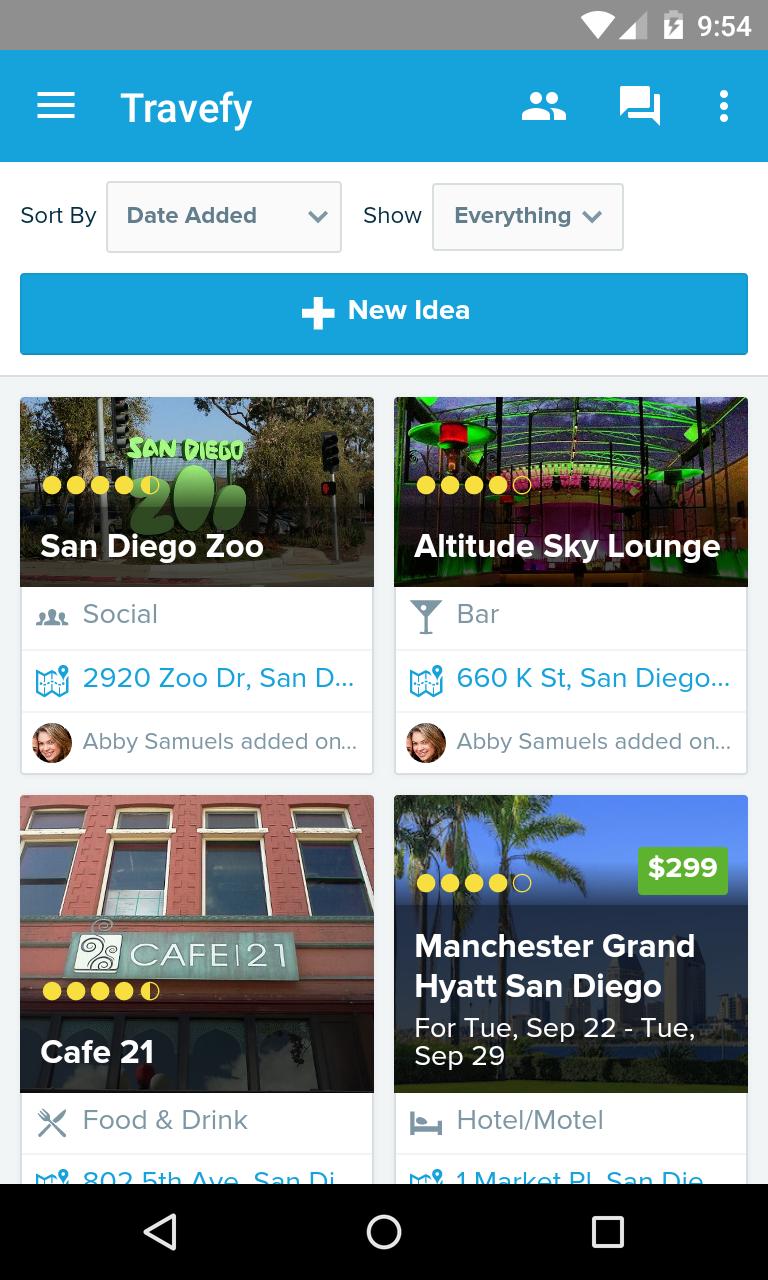View trip collaborators people icon

544,106
